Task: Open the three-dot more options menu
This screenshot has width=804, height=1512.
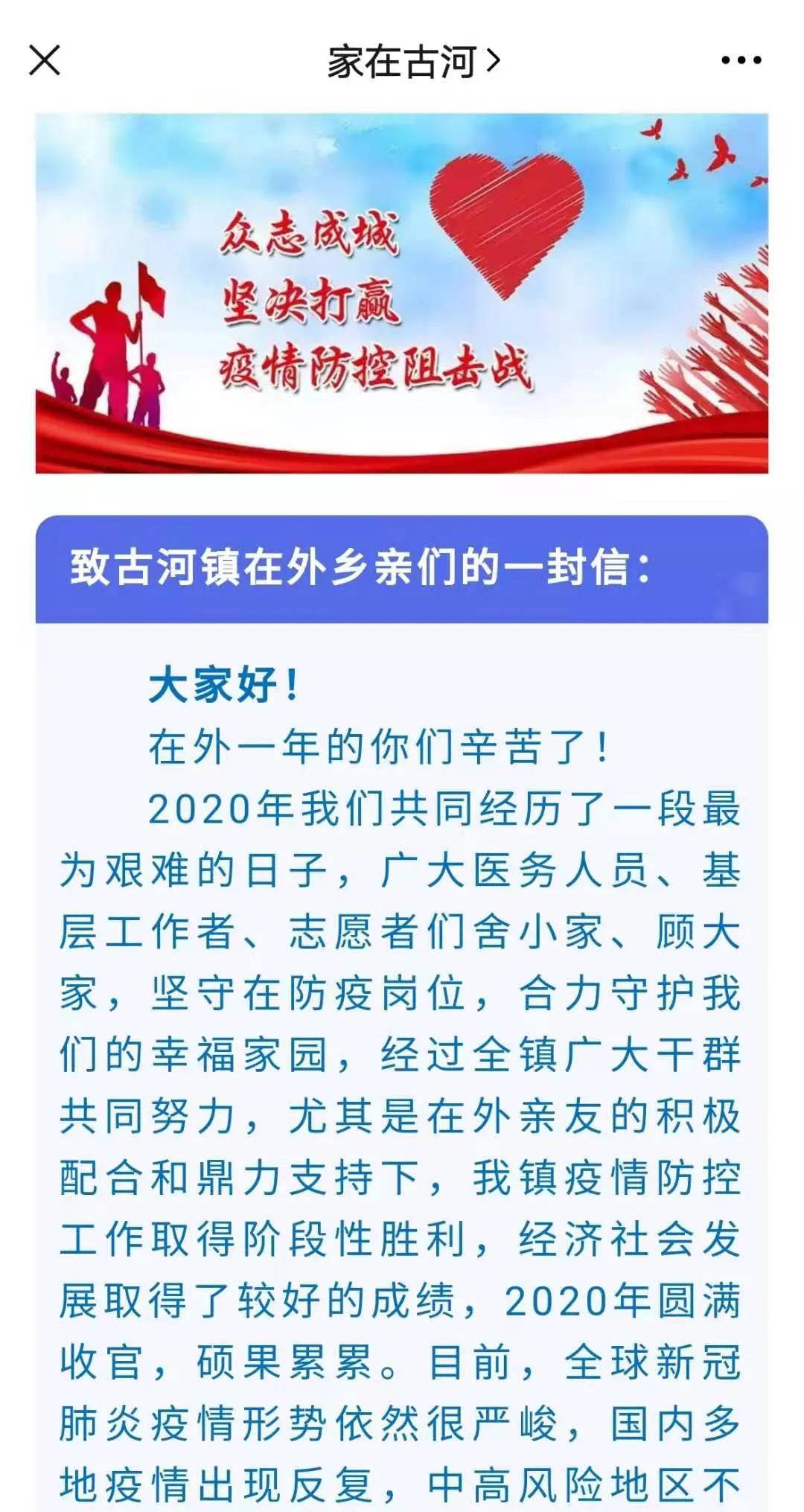Action: pos(741,60)
